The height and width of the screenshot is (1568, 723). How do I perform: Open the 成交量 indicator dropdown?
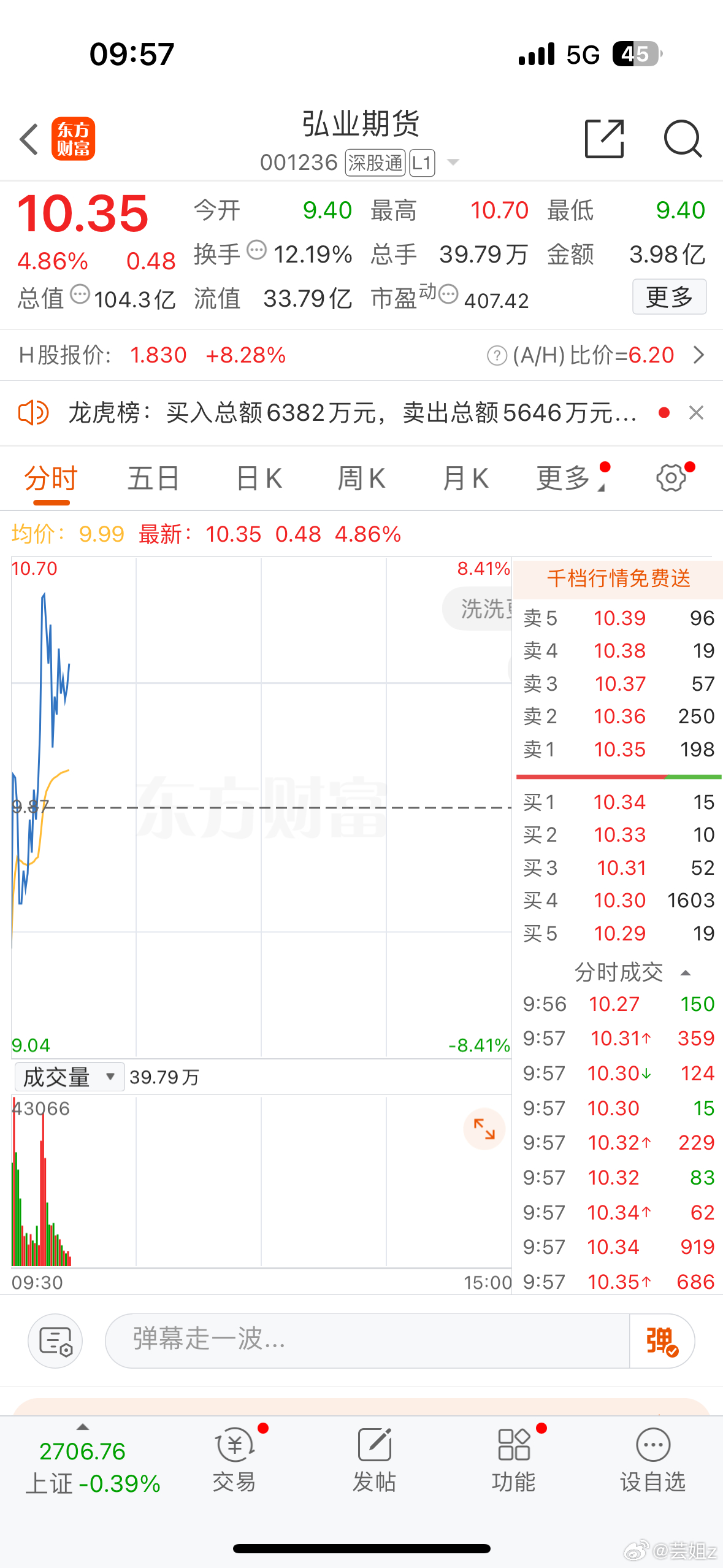click(x=69, y=1077)
